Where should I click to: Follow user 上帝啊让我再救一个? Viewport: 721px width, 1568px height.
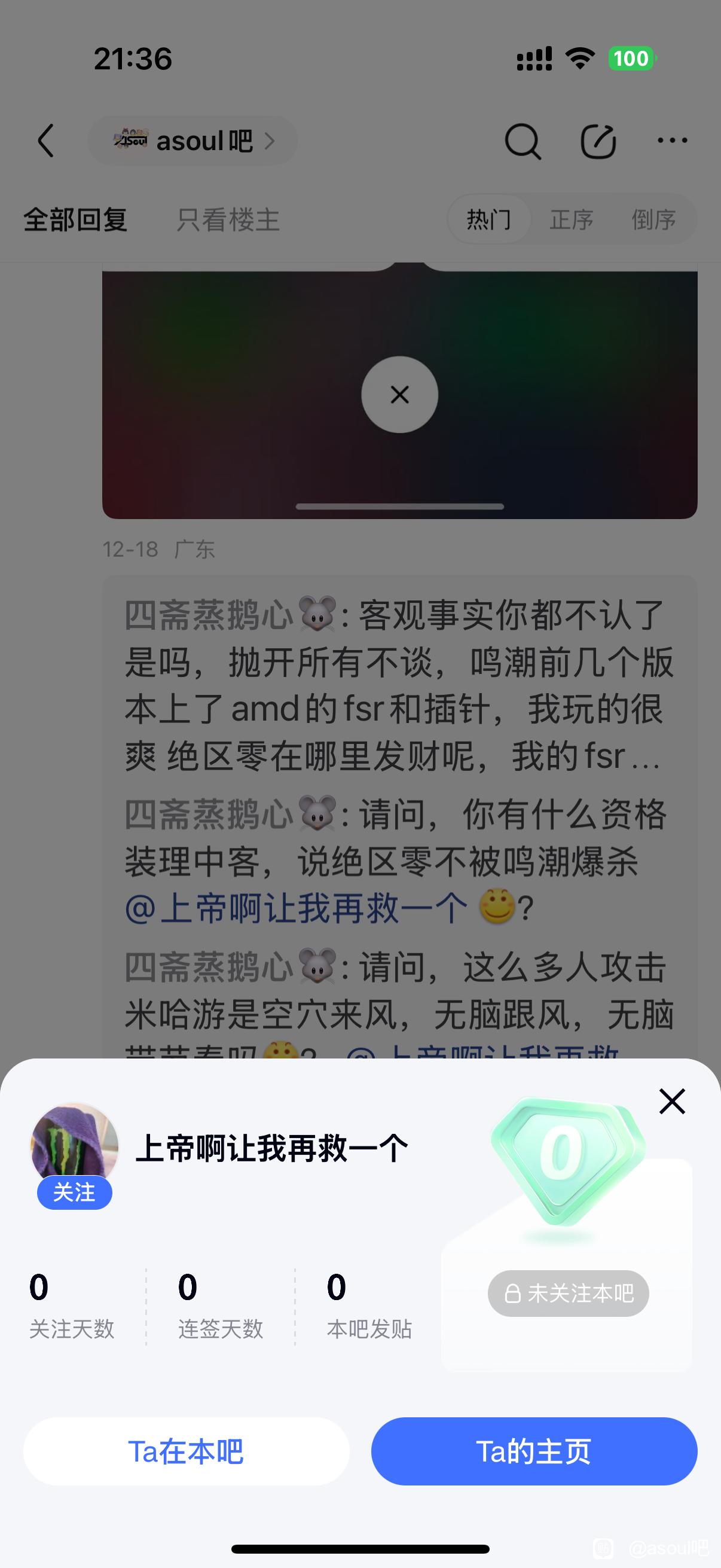[x=74, y=1192]
